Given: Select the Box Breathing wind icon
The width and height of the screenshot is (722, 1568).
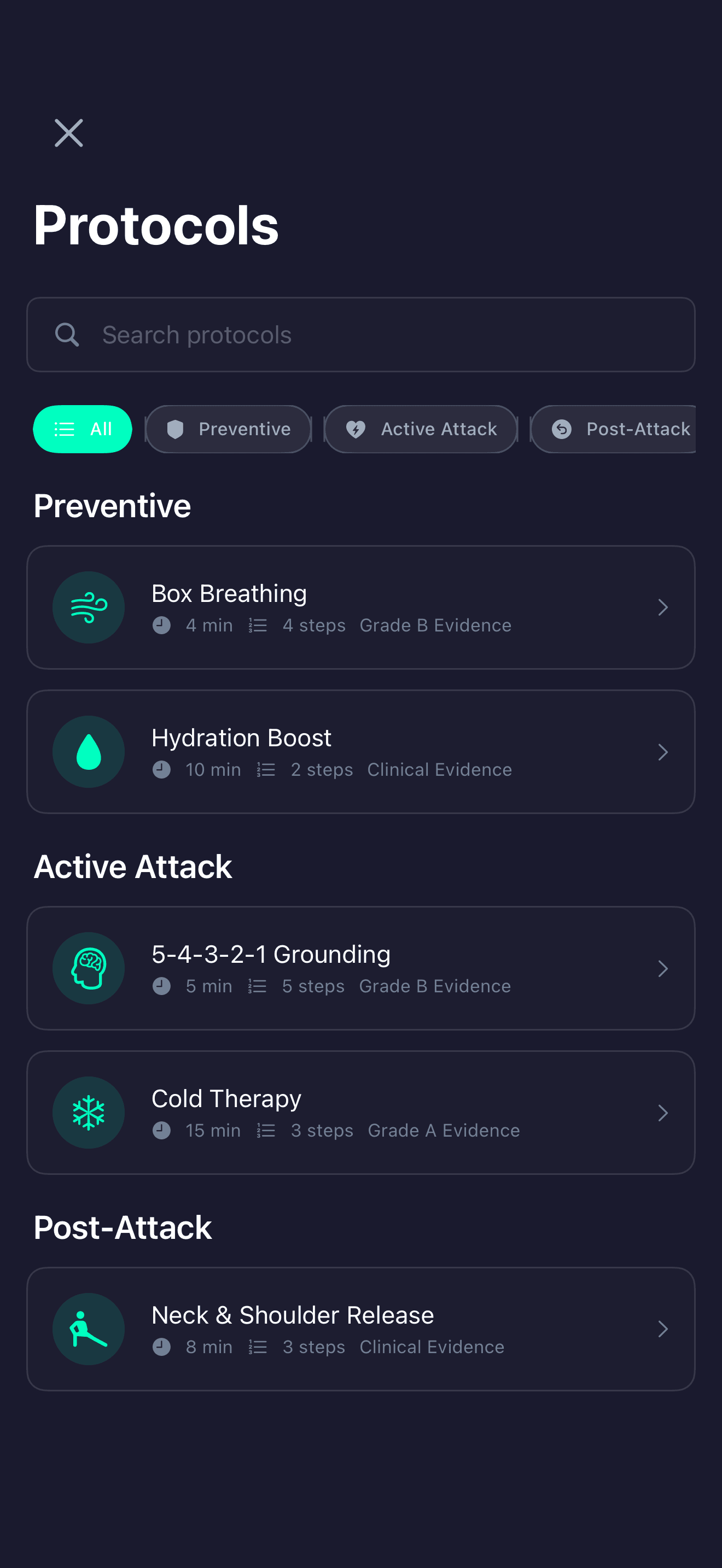Looking at the screenshot, I should click(88, 607).
